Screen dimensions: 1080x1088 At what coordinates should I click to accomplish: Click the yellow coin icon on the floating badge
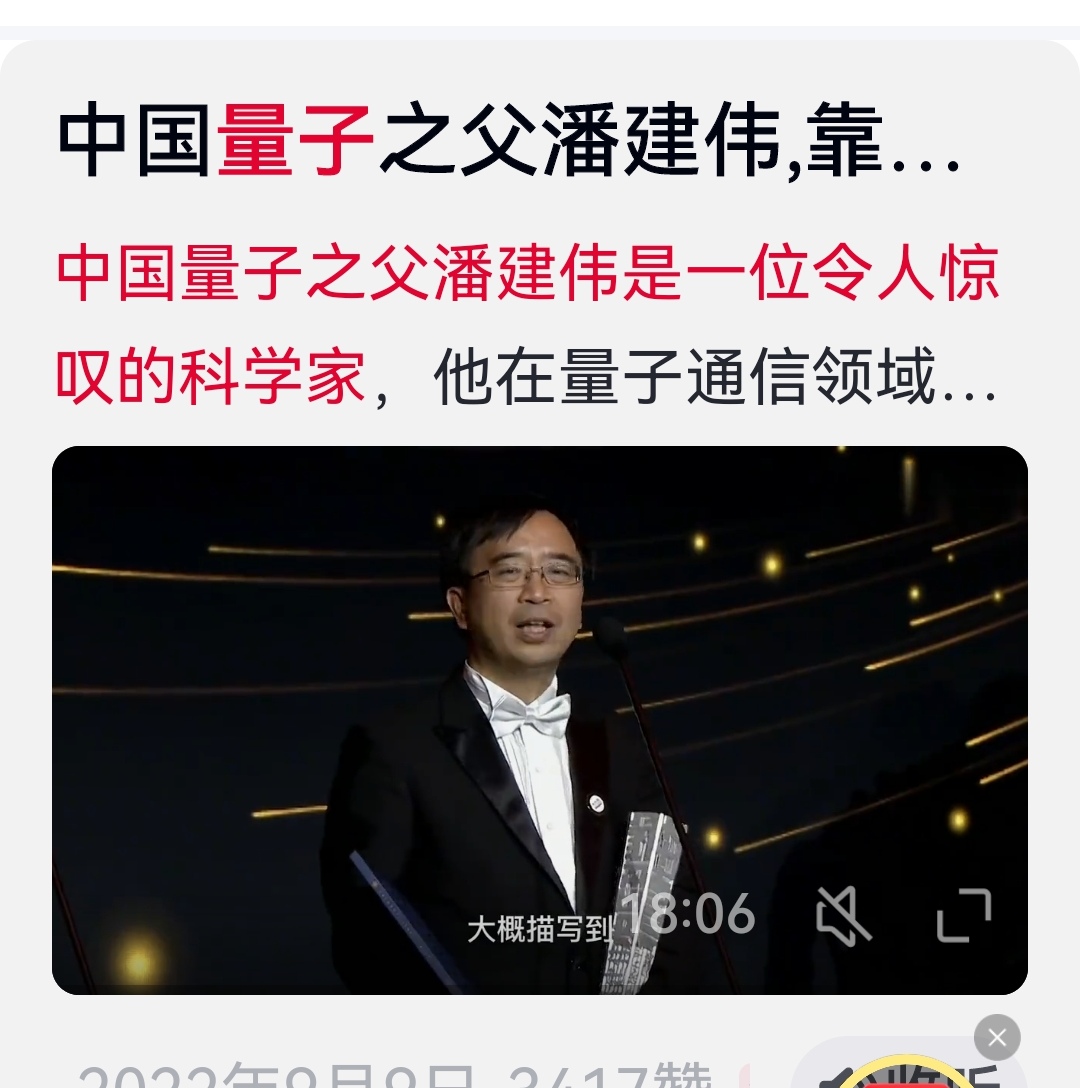tap(905, 1080)
